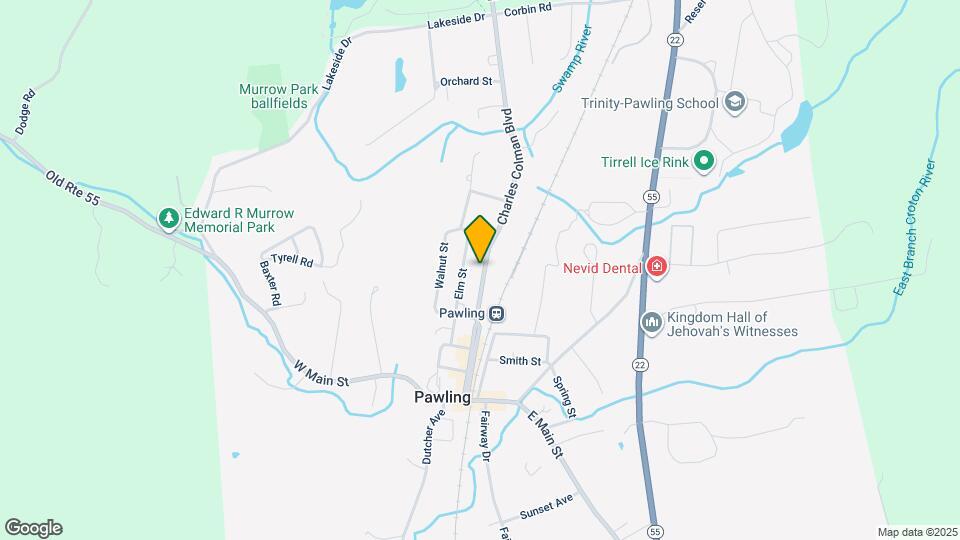Screen dimensions: 960x540
Task: Select the Trinity-Pawling School marker
Action: click(x=736, y=103)
